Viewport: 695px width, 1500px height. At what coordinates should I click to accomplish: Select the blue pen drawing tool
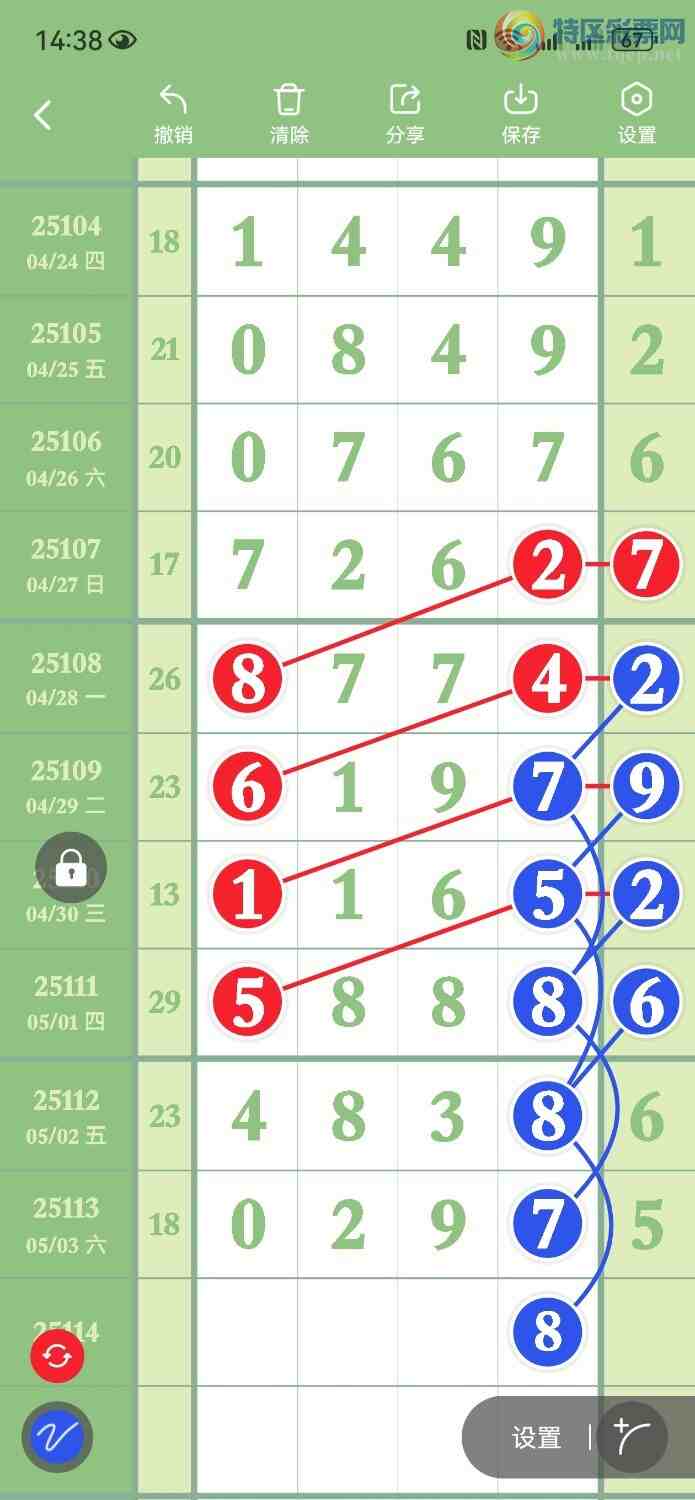[x=57, y=1438]
